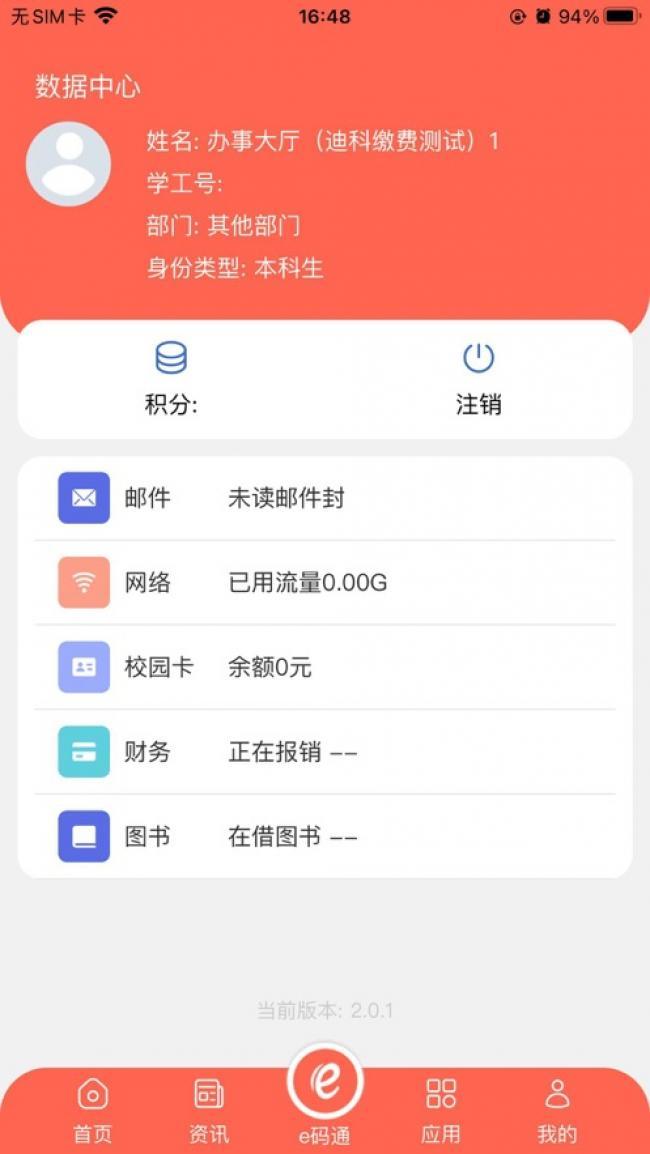Tap 注销 to log out

(x=478, y=379)
